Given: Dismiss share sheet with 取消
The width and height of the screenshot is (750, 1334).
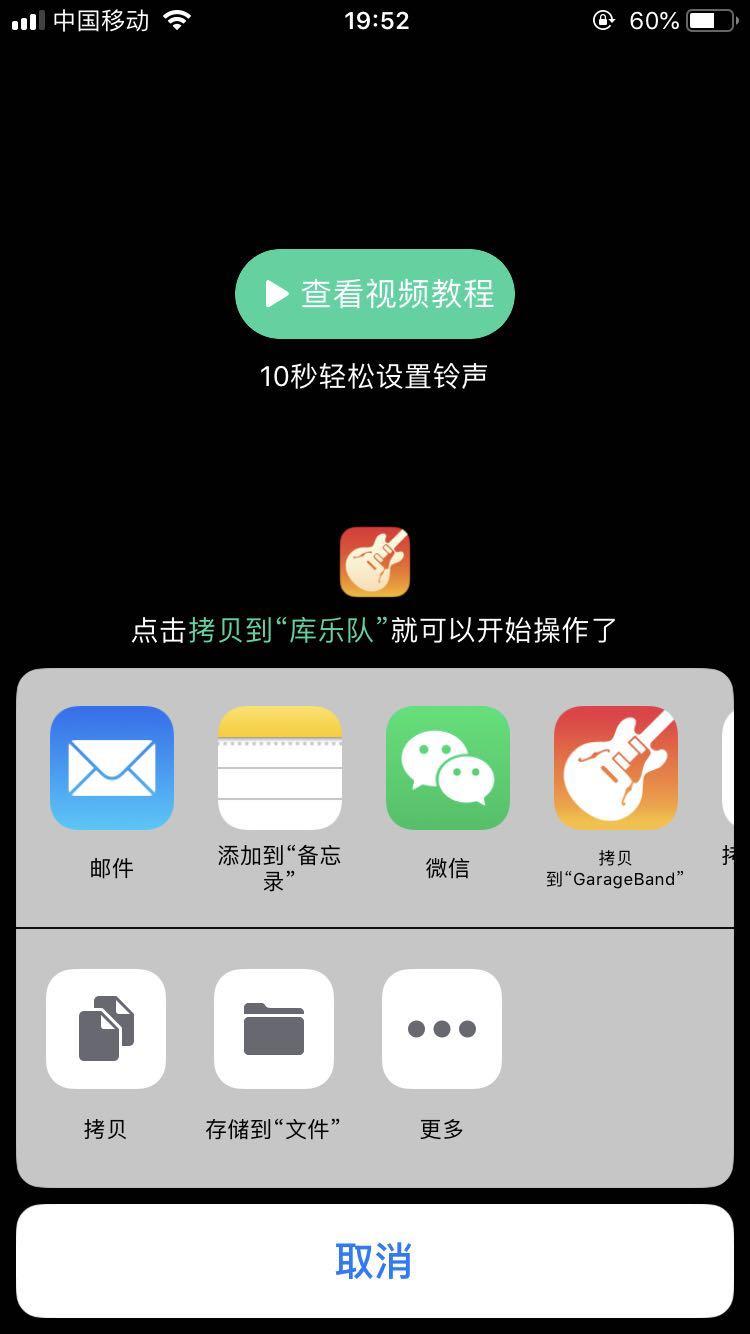Looking at the screenshot, I should (374, 1261).
